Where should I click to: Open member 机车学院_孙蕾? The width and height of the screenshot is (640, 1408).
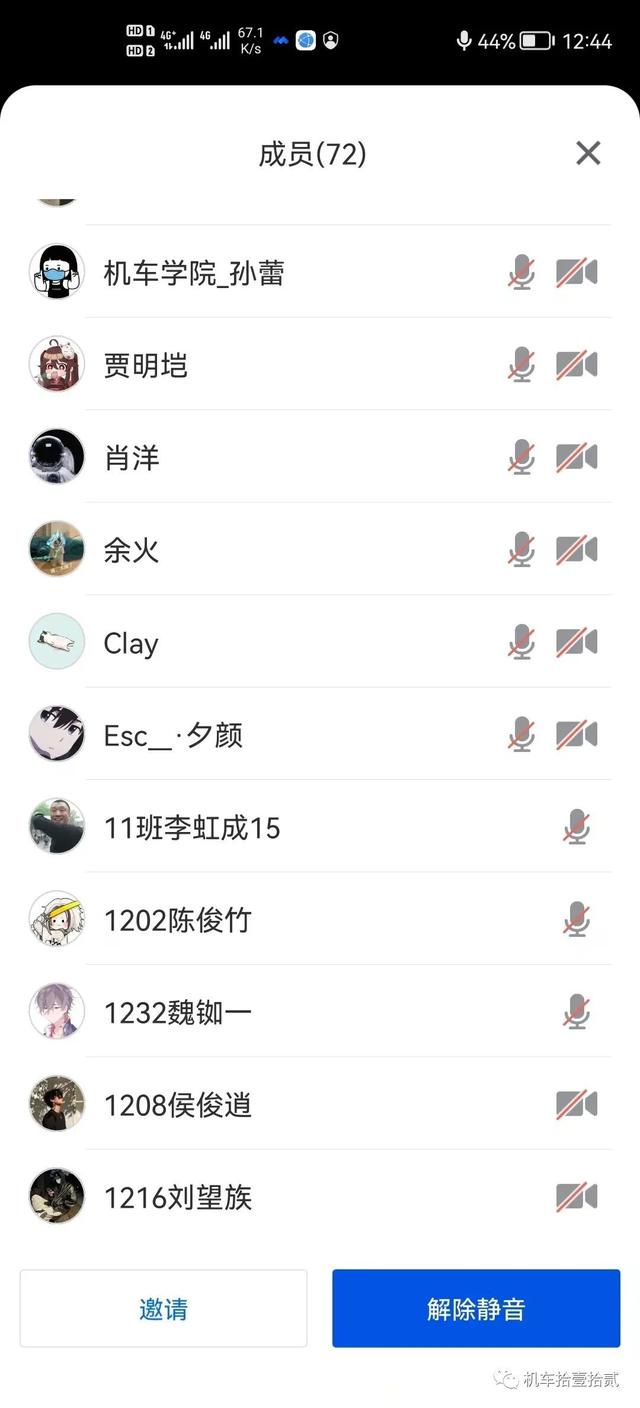(194, 273)
